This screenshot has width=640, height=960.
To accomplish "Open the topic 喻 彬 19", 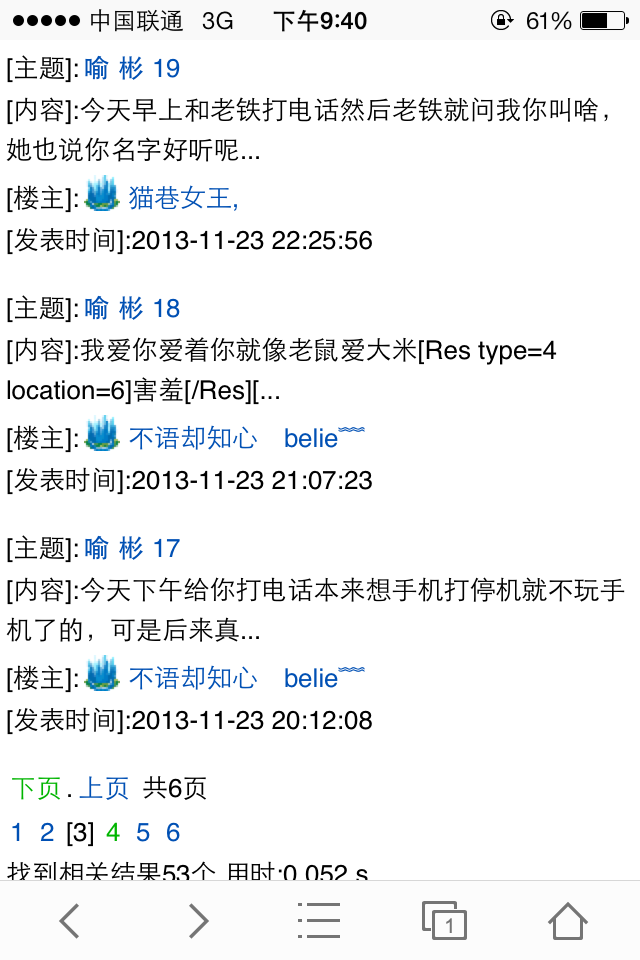I will point(132,69).
